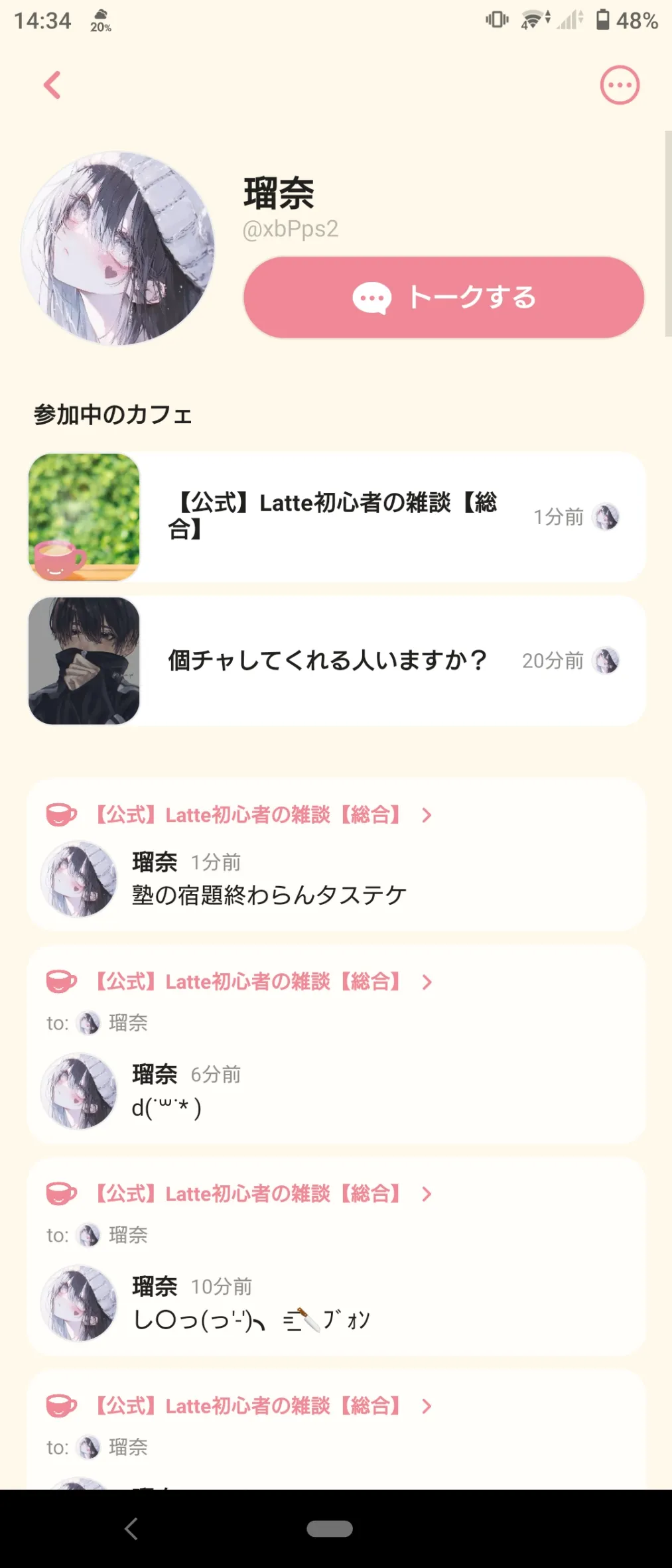Tap the トークする button

[444, 298]
